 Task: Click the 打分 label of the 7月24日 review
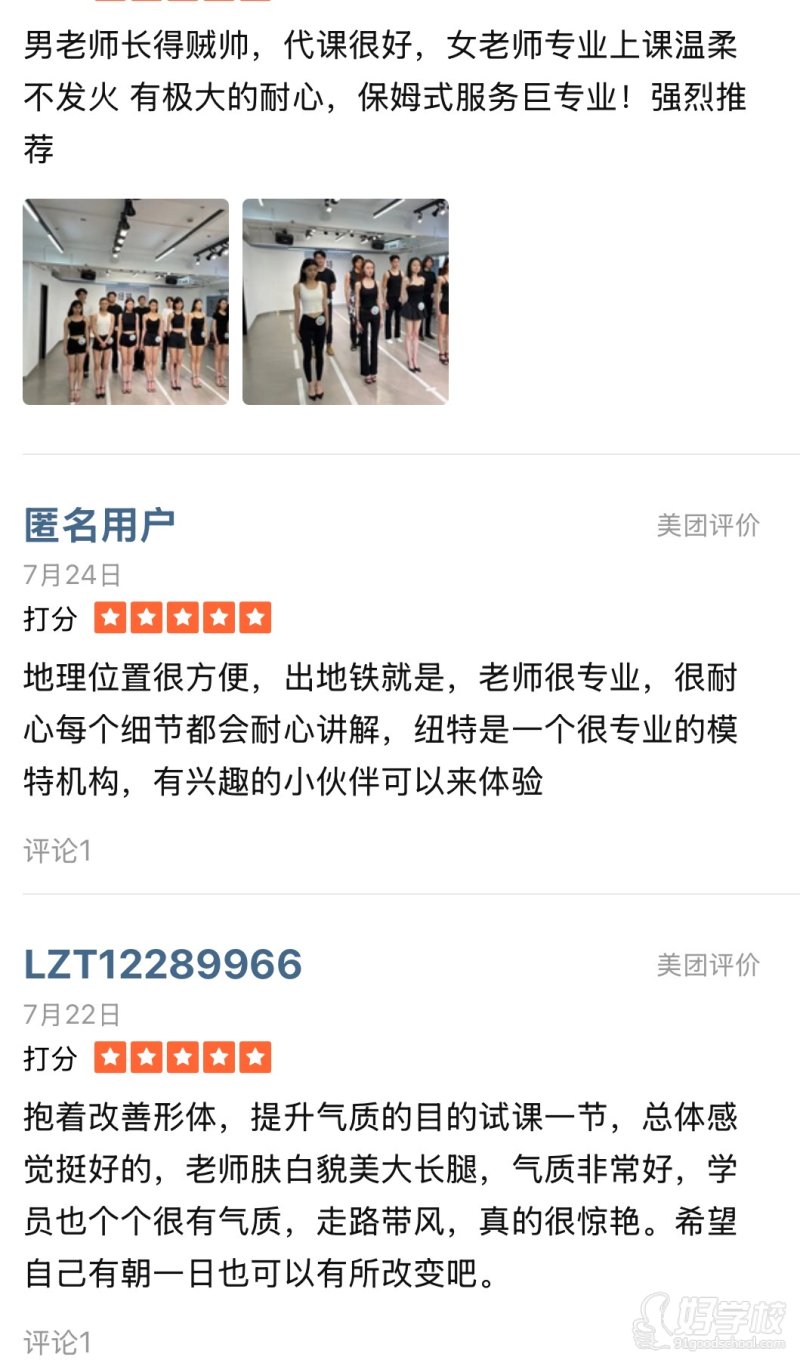51,618
